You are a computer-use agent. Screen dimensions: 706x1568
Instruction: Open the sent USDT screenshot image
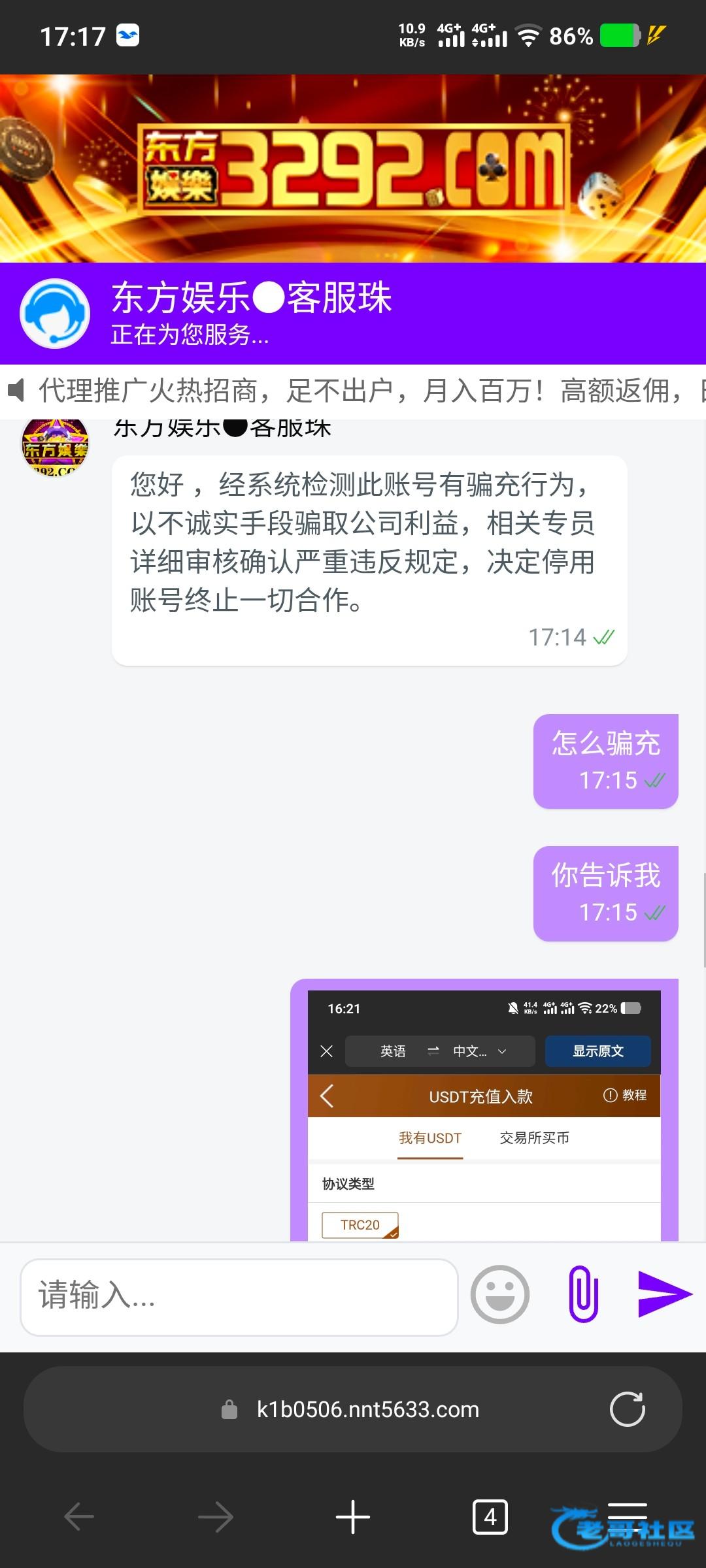pyautogui.click(x=484, y=1111)
